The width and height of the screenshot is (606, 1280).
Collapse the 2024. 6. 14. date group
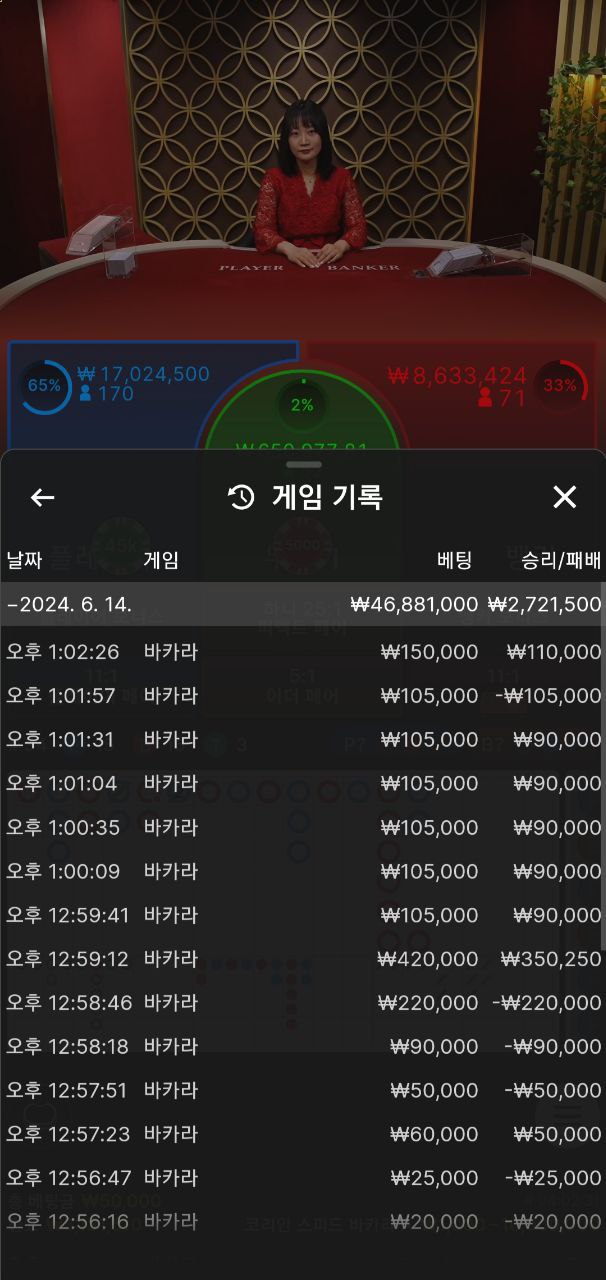[68, 604]
